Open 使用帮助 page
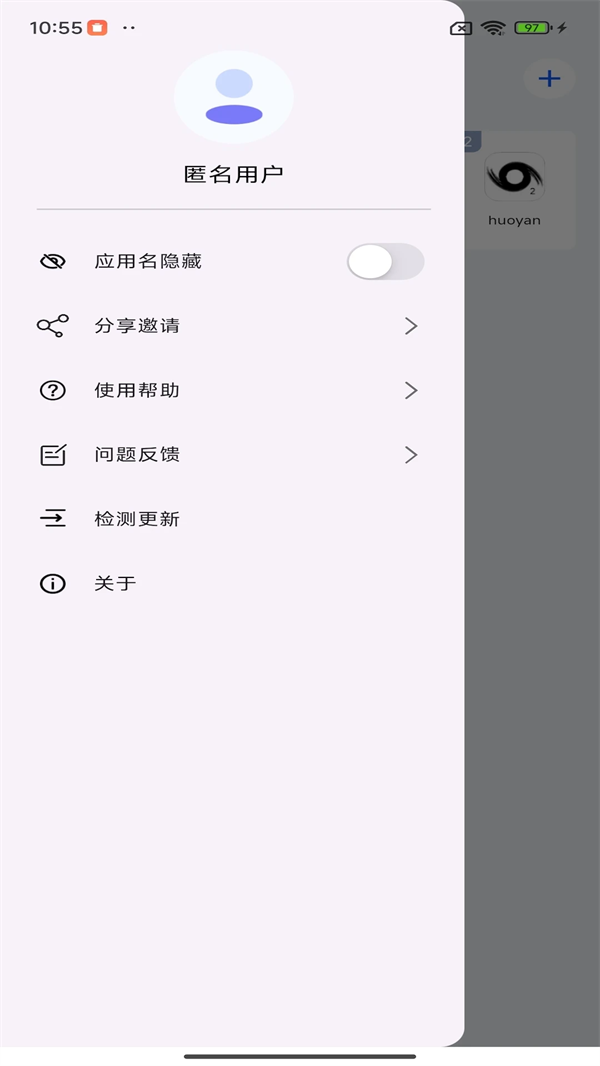Viewport: 600px width, 1066px height. [x=230, y=390]
